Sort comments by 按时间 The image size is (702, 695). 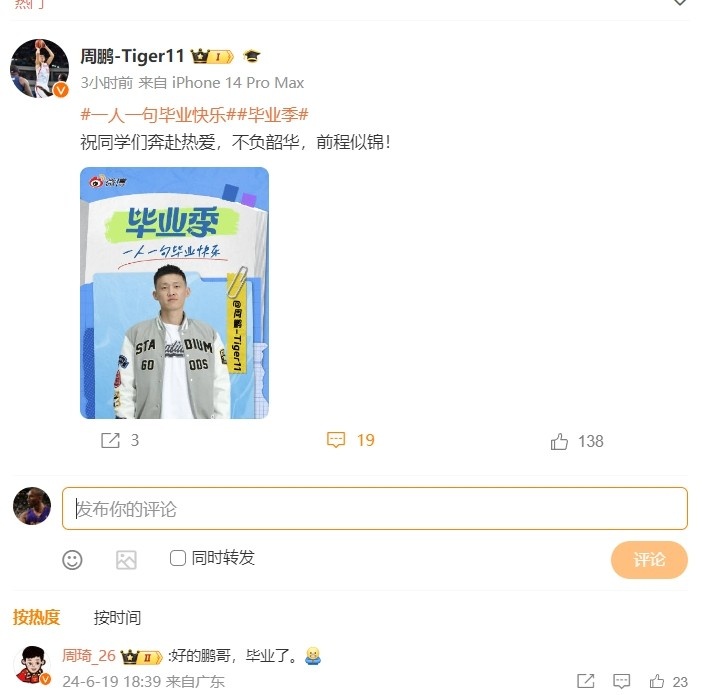click(117, 617)
